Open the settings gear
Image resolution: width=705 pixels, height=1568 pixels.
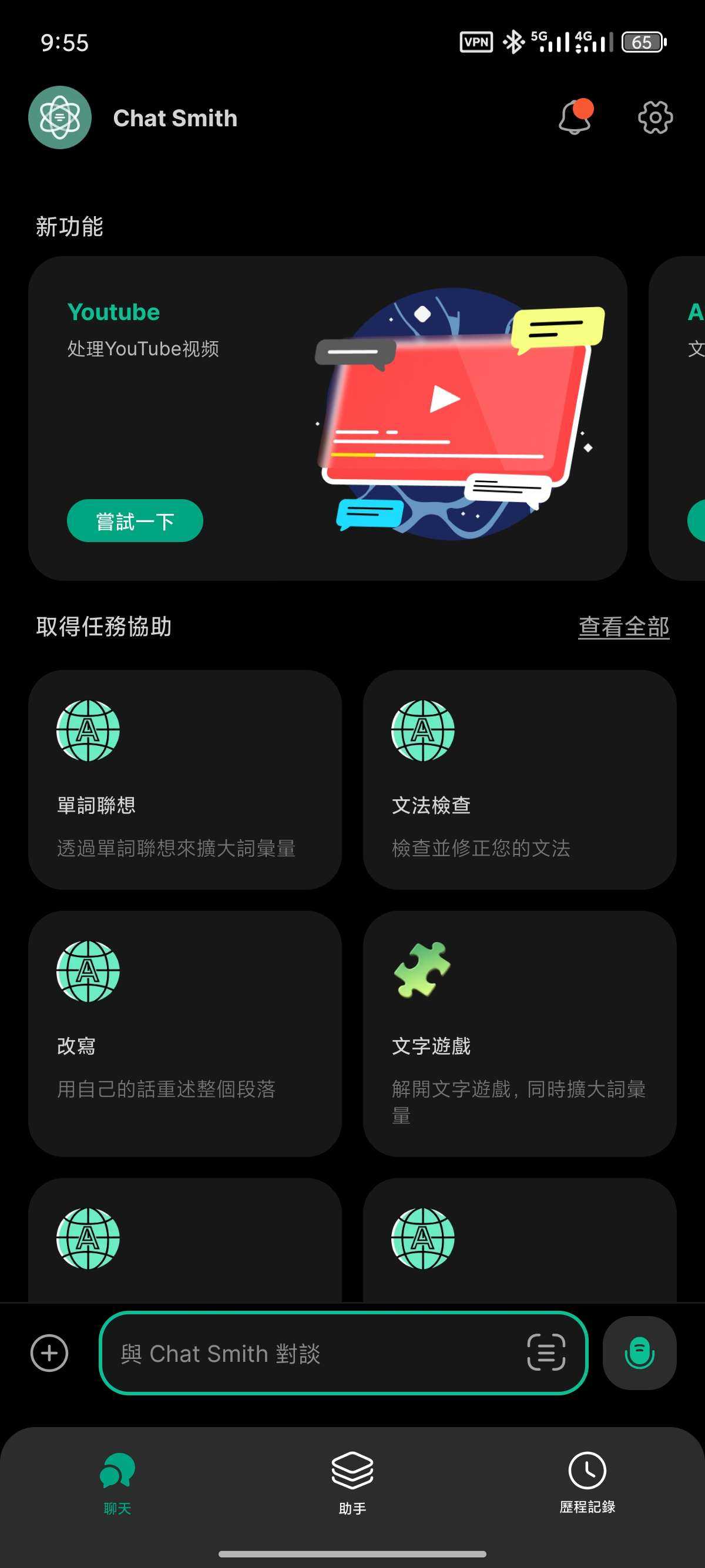coord(655,117)
